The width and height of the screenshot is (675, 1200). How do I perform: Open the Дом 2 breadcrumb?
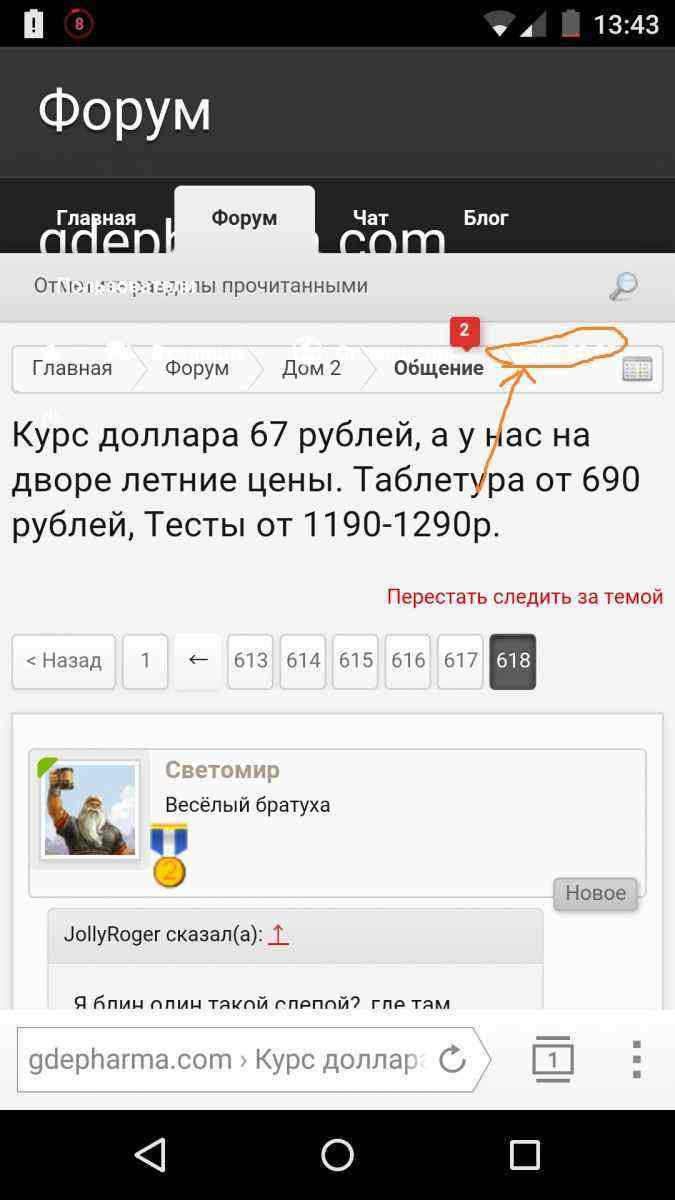click(x=311, y=368)
